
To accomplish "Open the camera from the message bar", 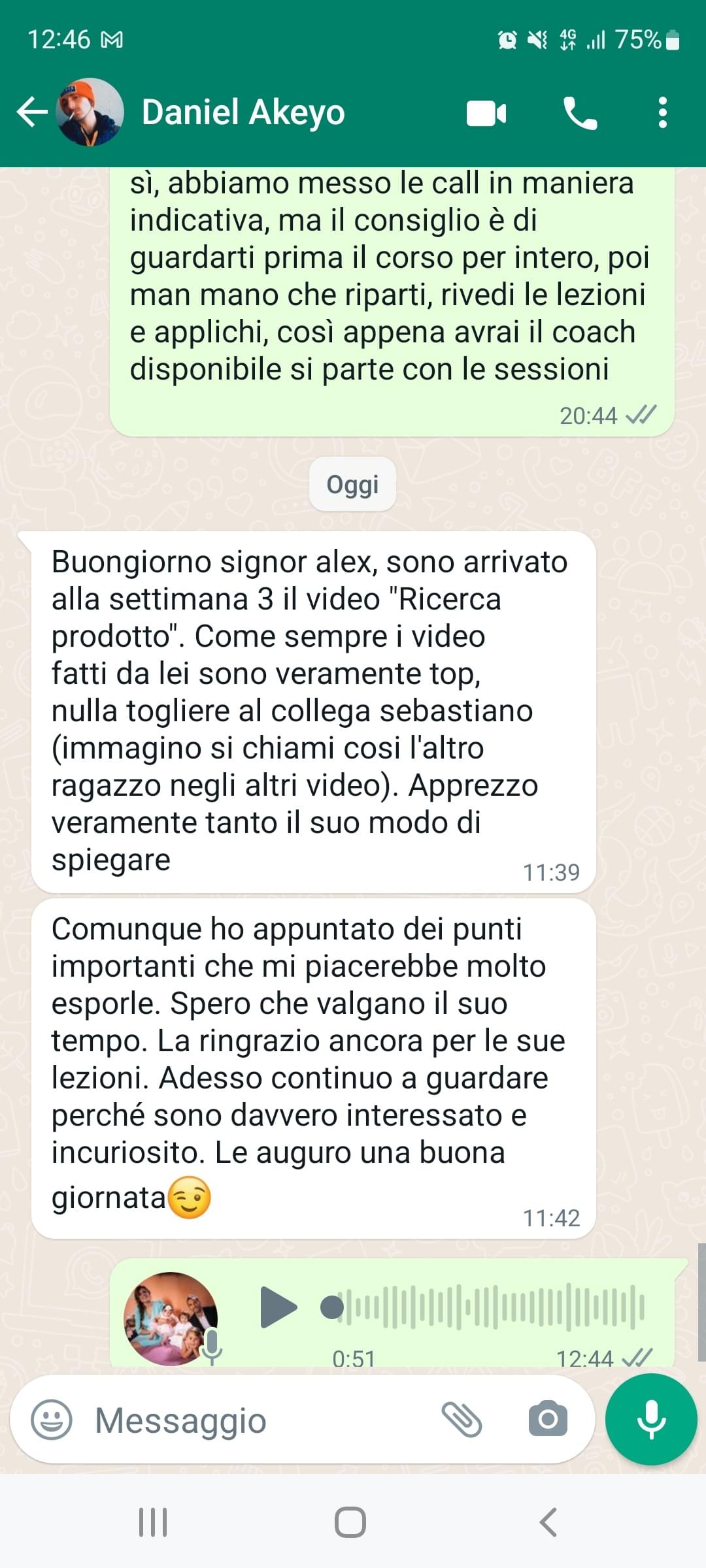I will coord(548,1418).
